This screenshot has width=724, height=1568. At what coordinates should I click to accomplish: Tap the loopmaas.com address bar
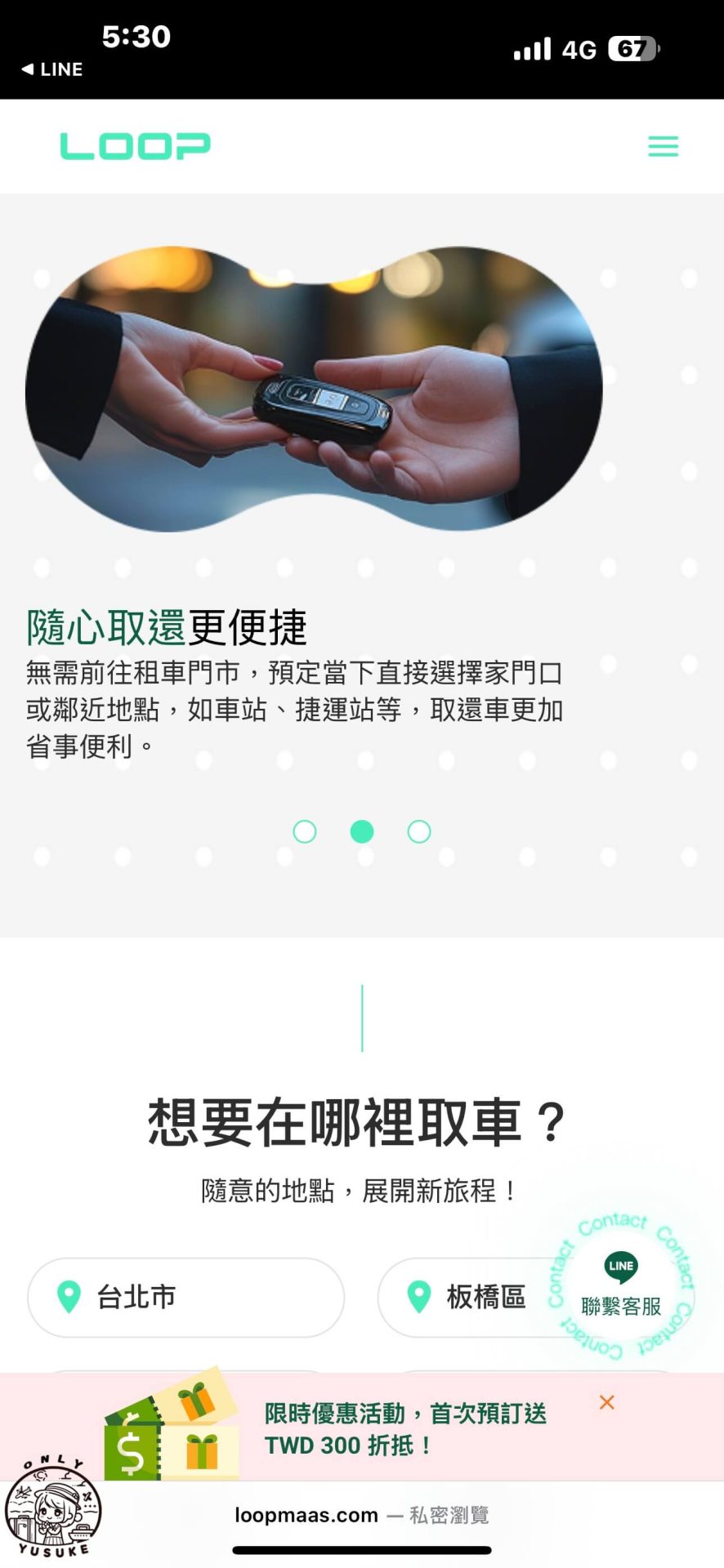[361, 1516]
